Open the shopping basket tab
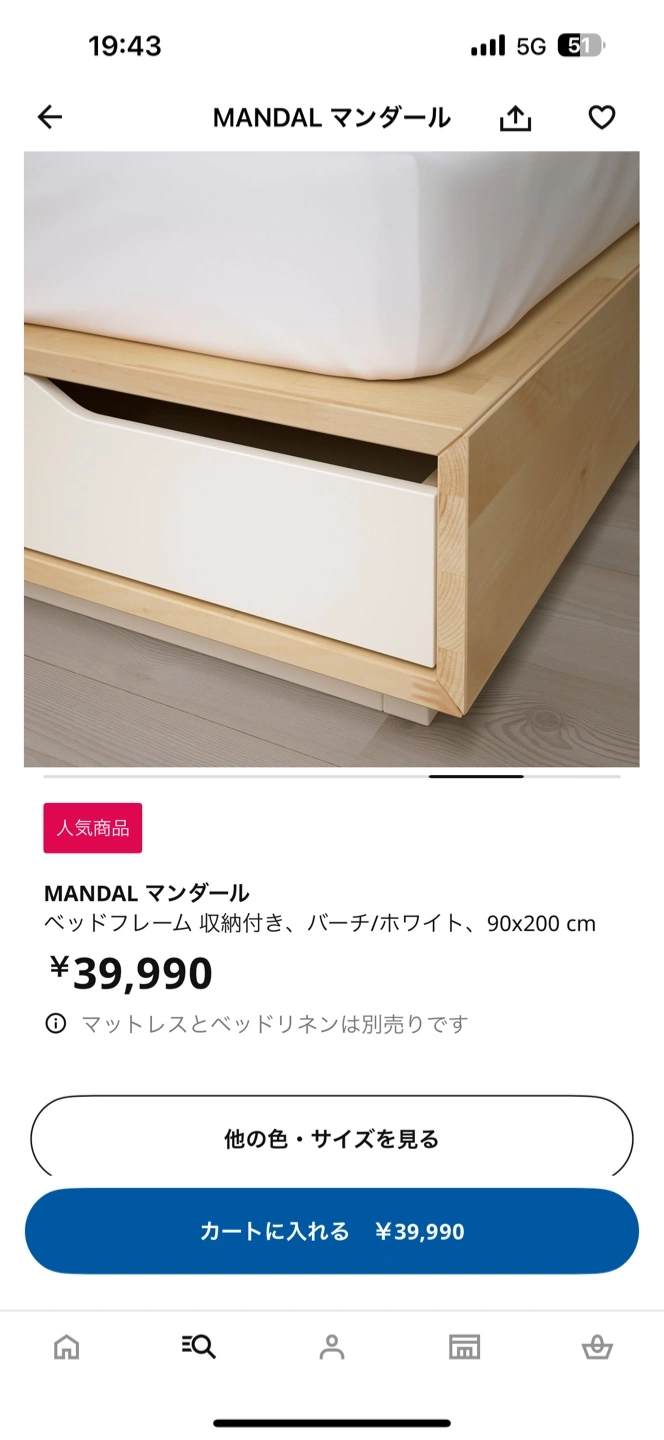664x1440 pixels. 597,1347
